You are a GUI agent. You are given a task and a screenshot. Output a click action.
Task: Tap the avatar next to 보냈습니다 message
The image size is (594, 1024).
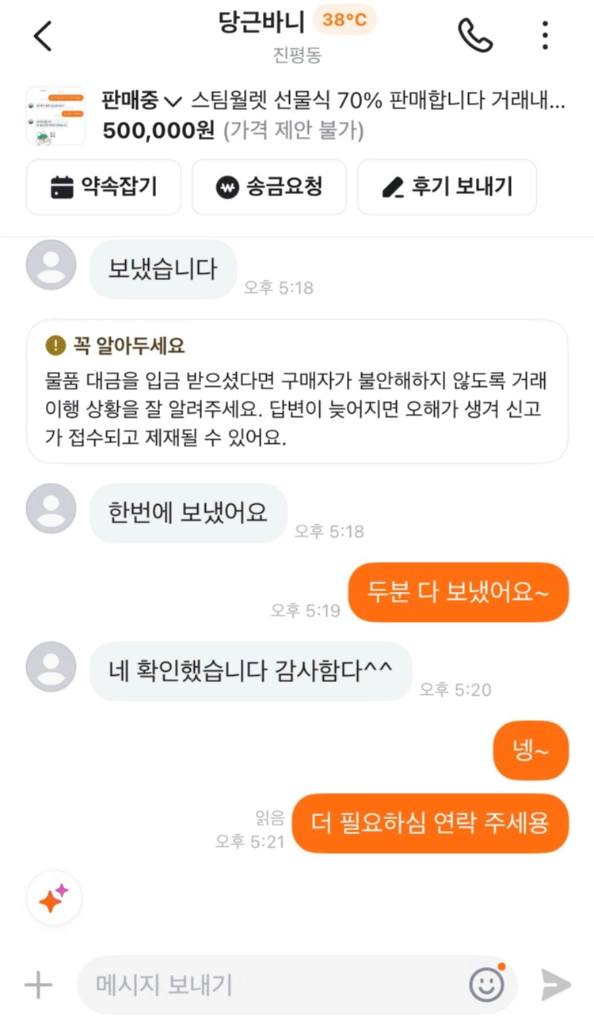tap(51, 265)
